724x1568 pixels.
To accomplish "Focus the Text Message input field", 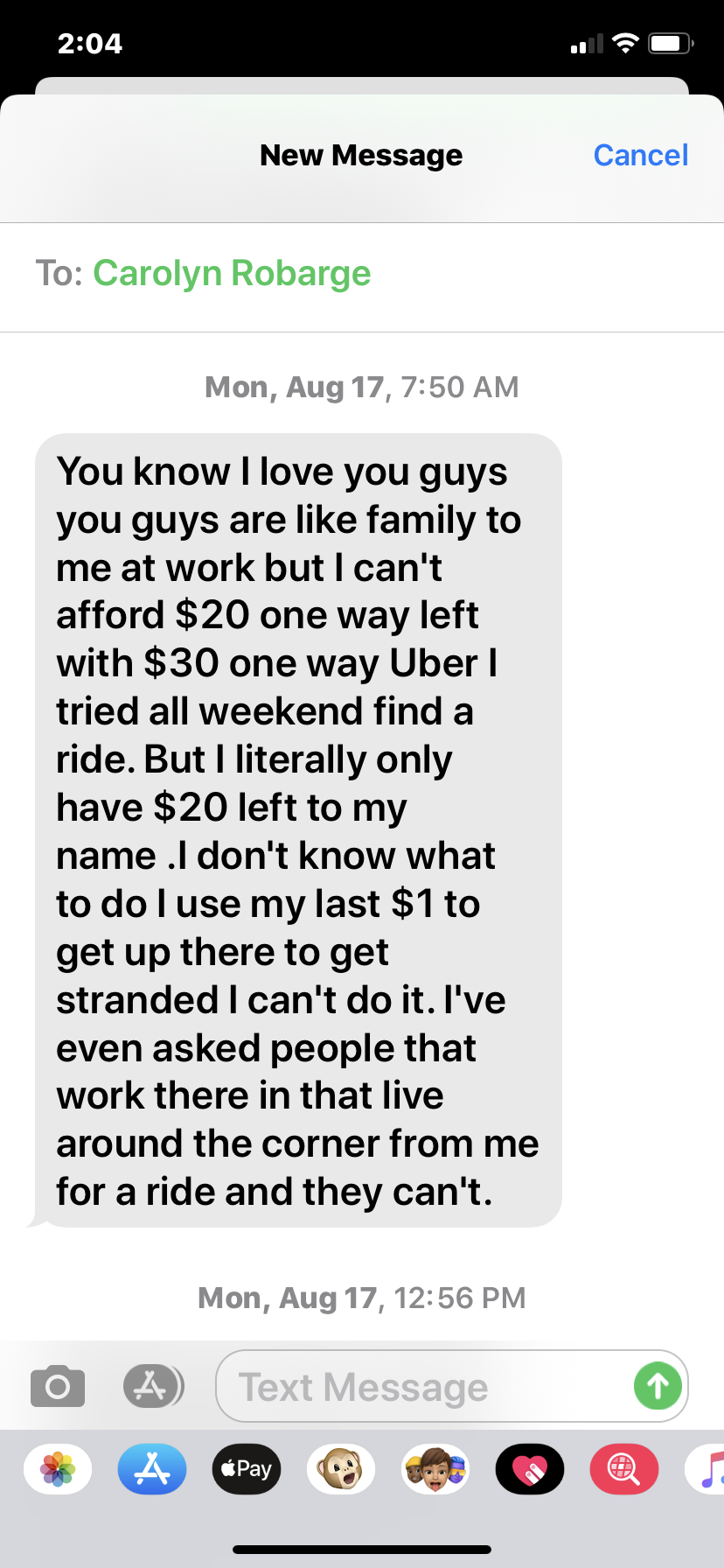I will point(420,1387).
